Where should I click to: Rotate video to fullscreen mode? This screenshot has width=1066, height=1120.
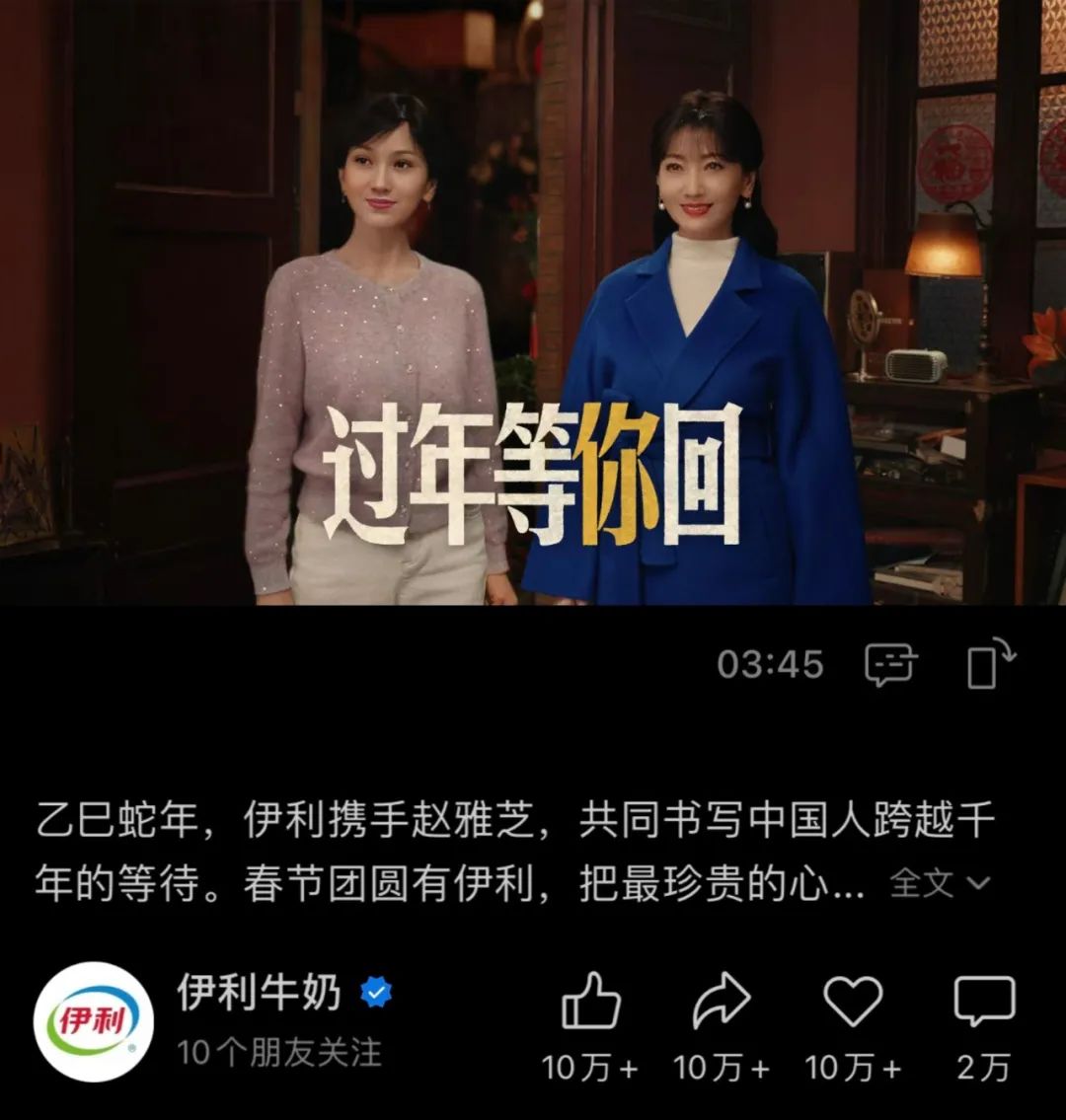tap(990, 664)
